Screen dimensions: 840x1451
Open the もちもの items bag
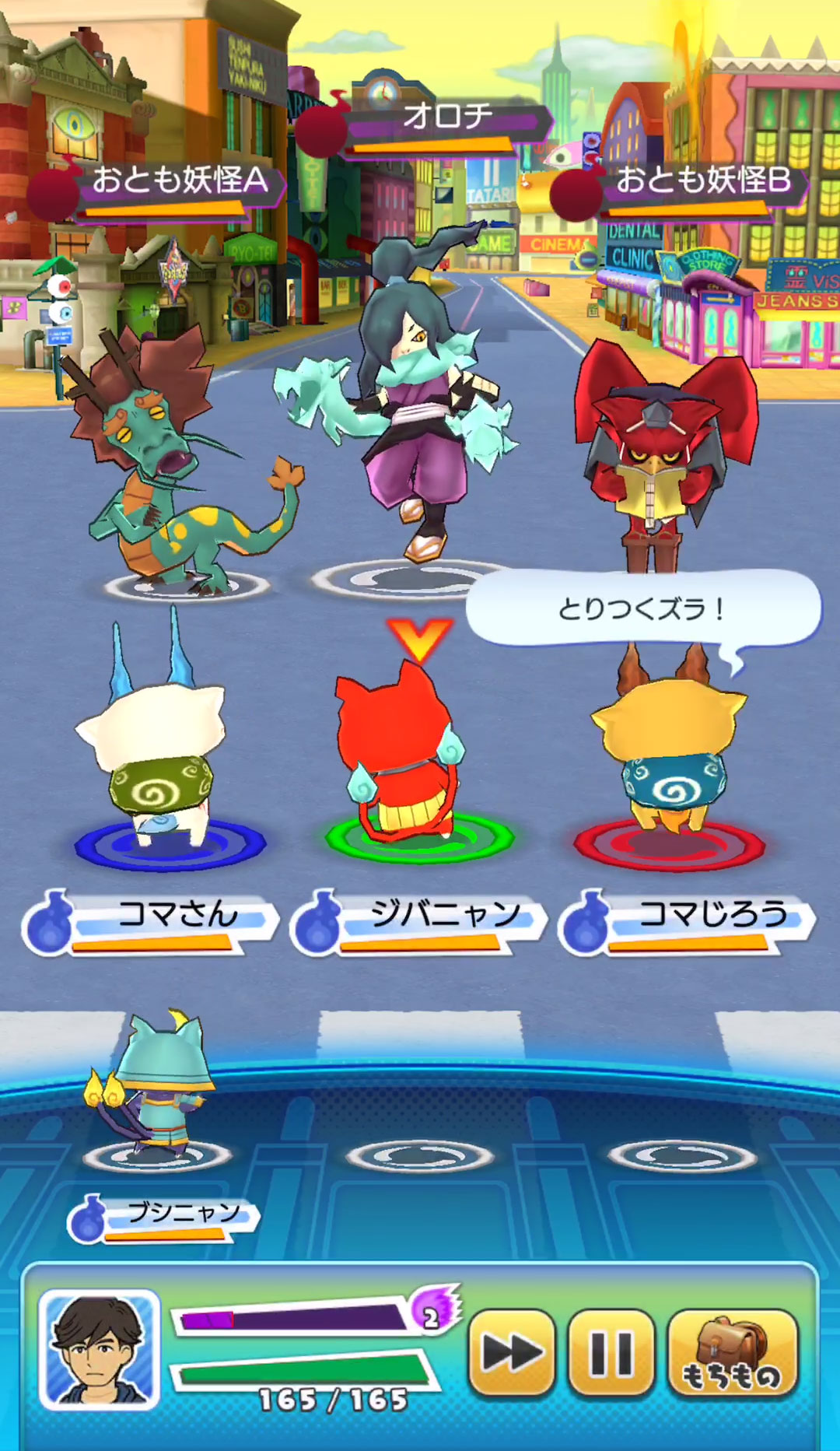[x=733, y=1354]
